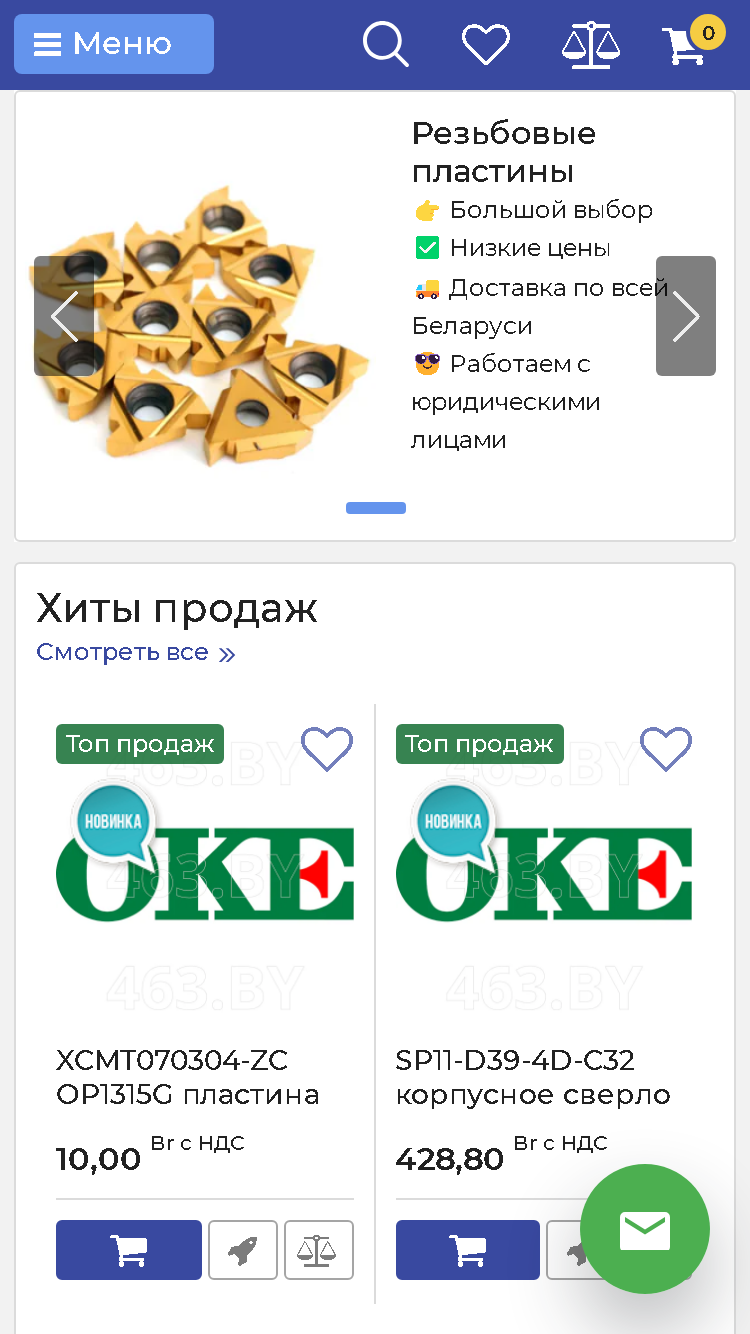The image size is (750, 1334).
Task: Open XCMT070304-ZC OP1315G пластина product
Action: [188, 1077]
